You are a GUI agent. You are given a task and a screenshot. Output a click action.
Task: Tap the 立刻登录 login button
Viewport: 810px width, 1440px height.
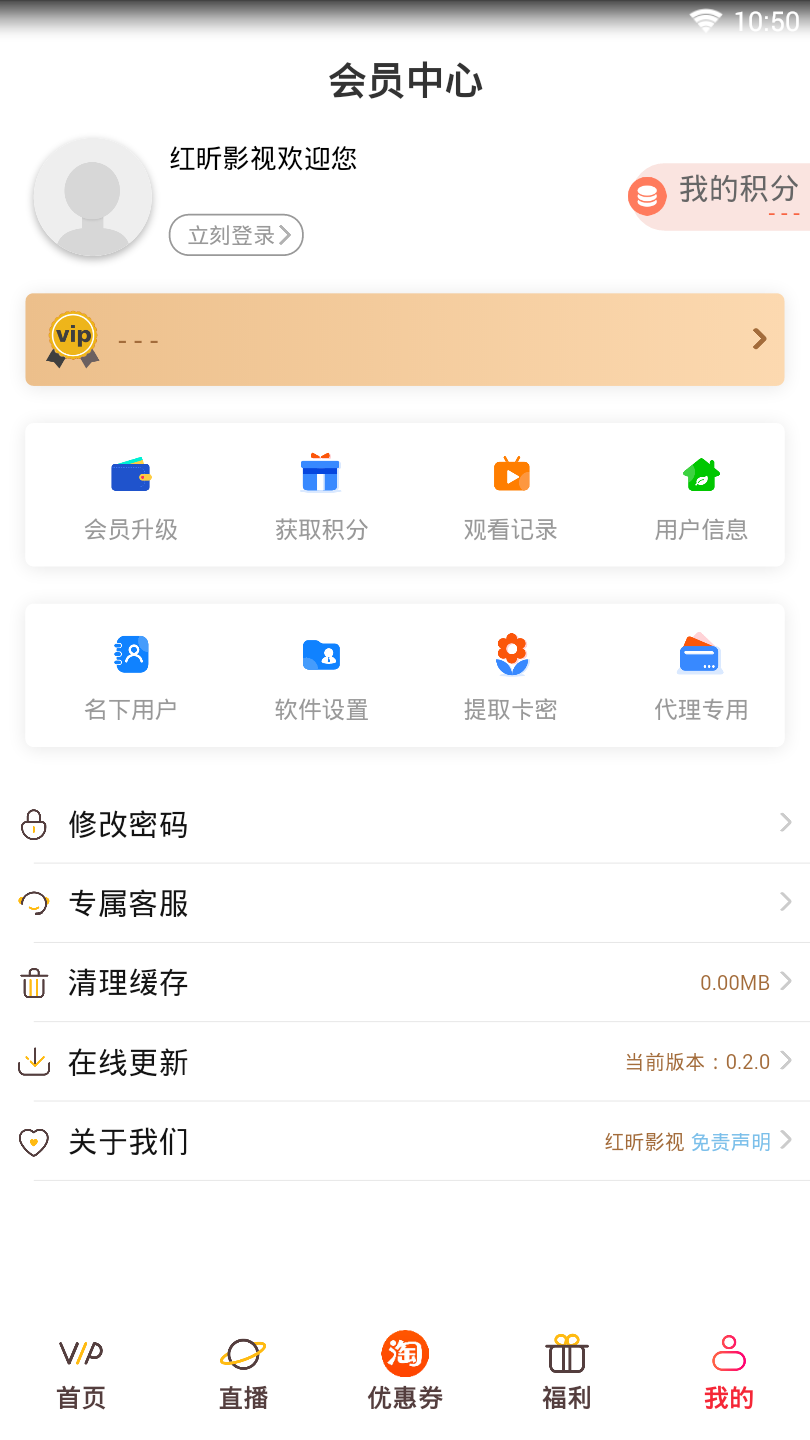click(236, 235)
